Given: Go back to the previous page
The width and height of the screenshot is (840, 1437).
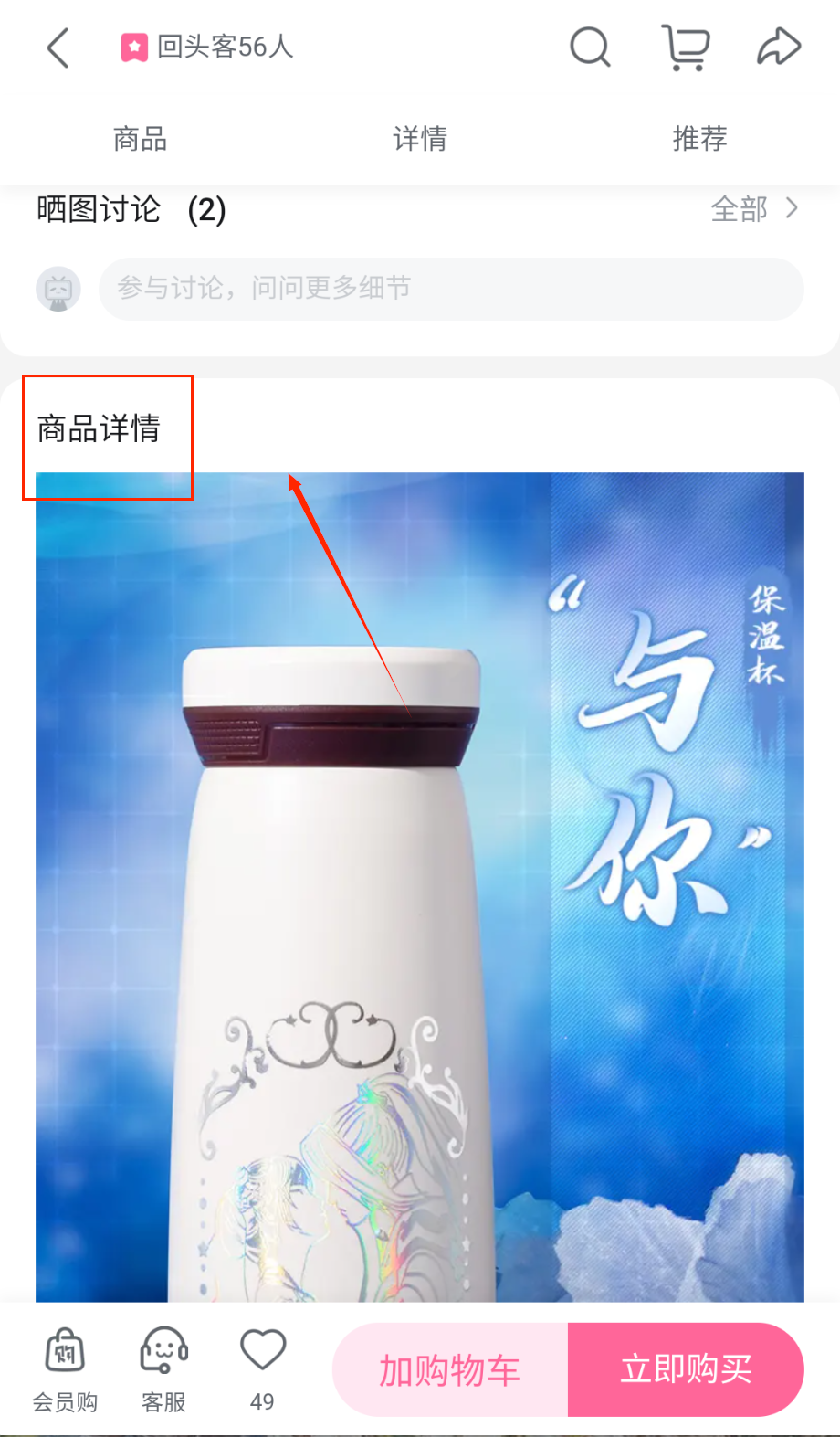Looking at the screenshot, I should [x=58, y=48].
